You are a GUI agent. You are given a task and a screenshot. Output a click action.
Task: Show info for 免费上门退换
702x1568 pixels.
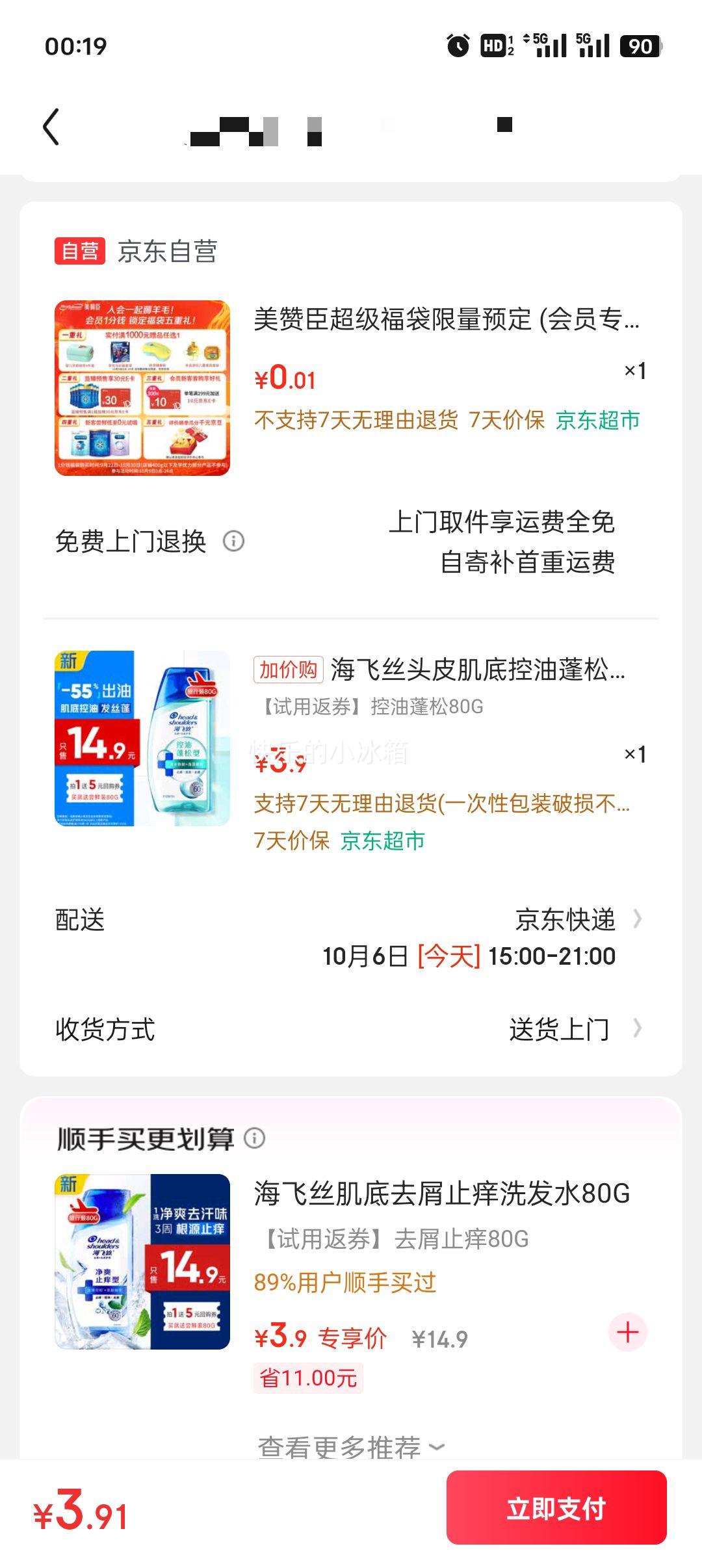234,541
